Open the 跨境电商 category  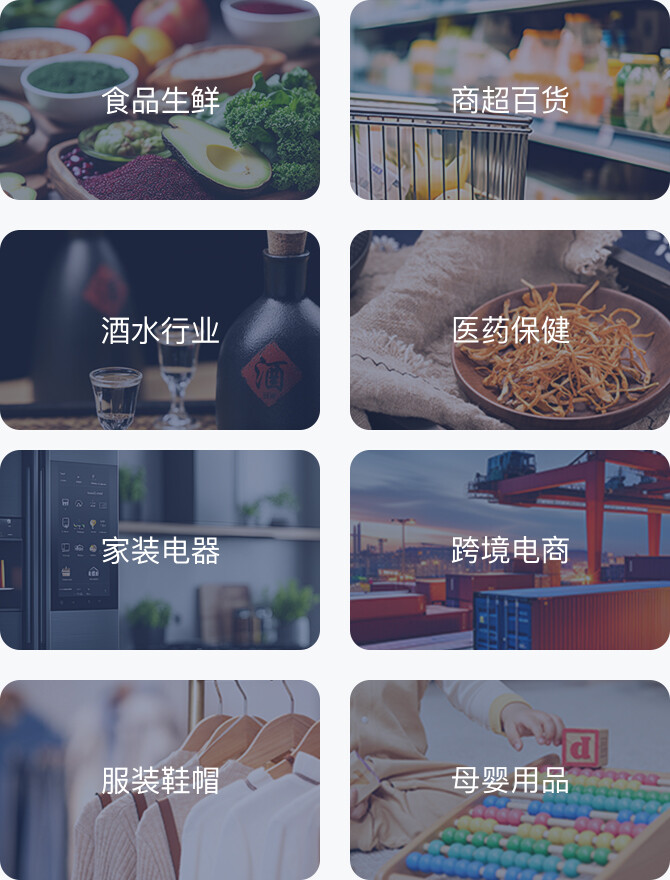click(x=510, y=550)
